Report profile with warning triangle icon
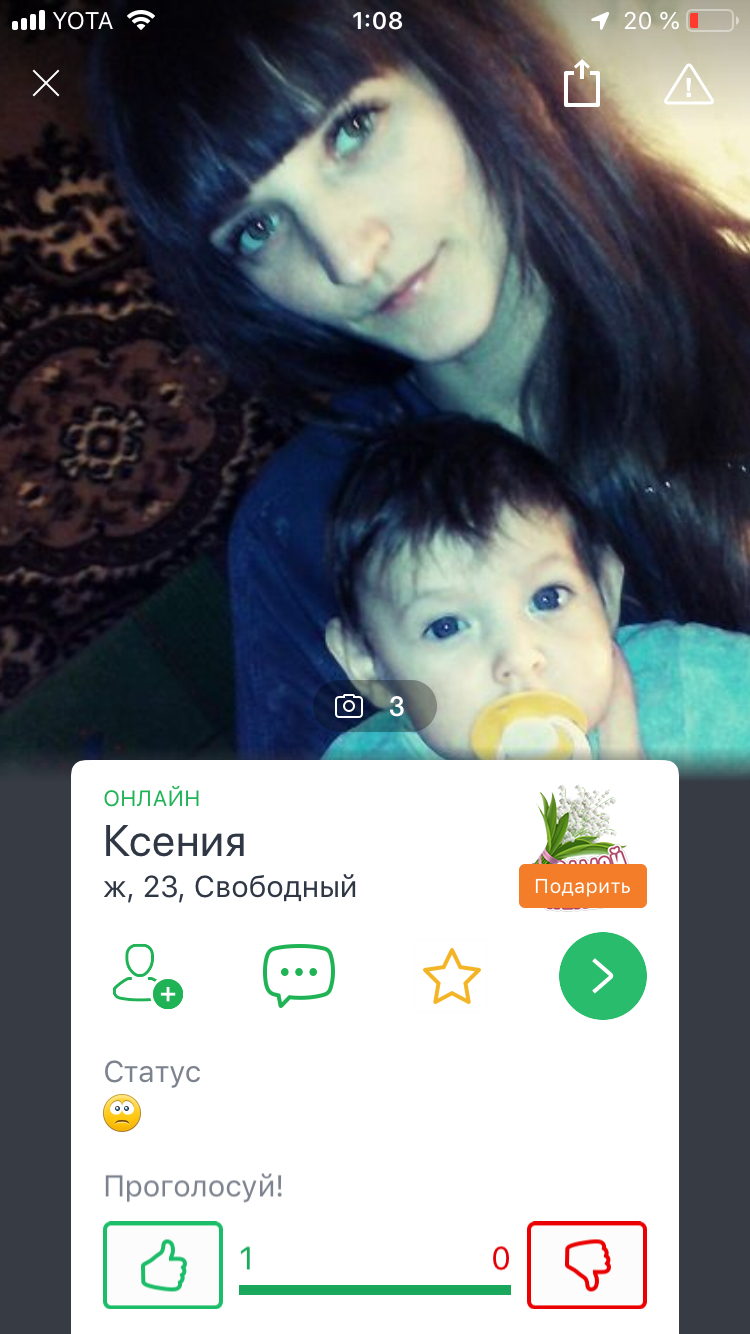 689,84
